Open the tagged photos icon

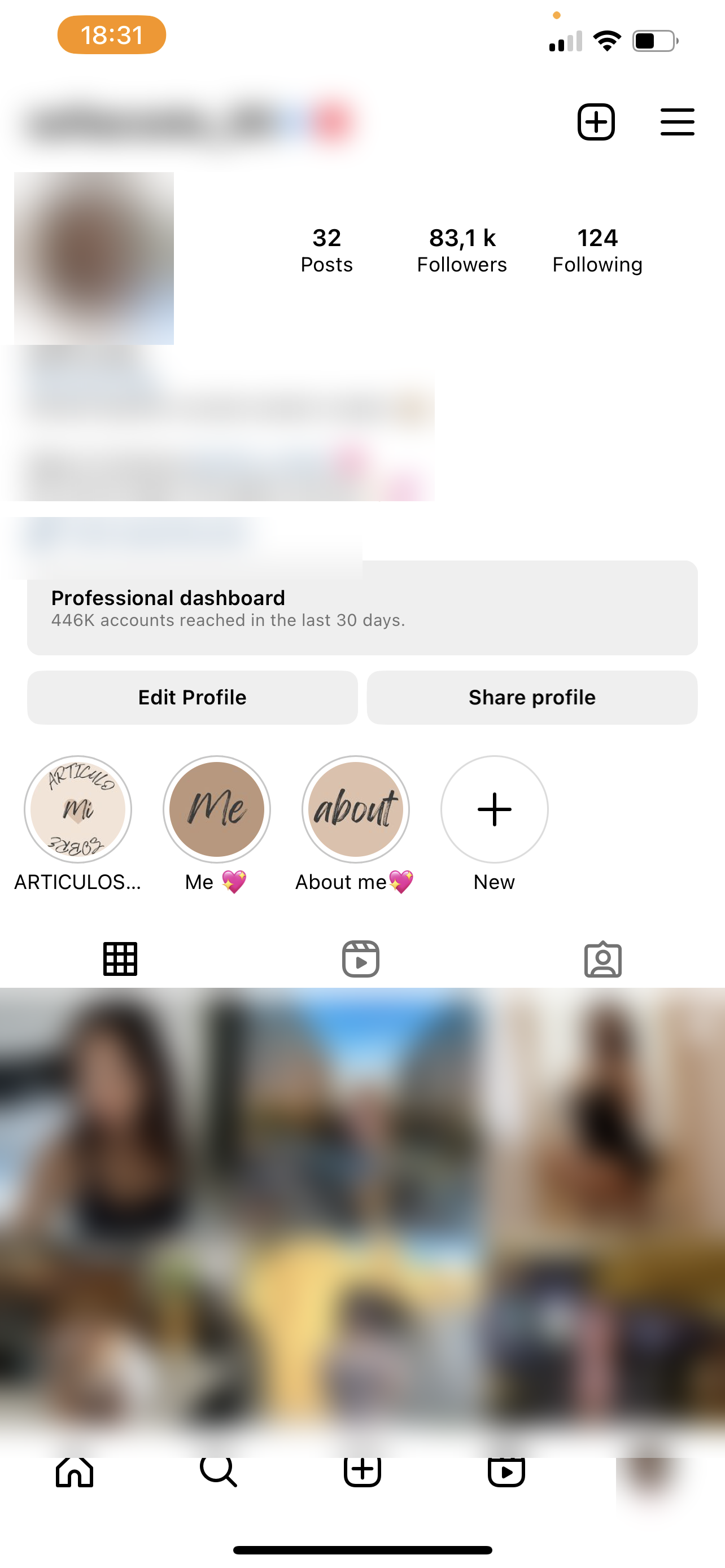pyautogui.click(x=604, y=959)
